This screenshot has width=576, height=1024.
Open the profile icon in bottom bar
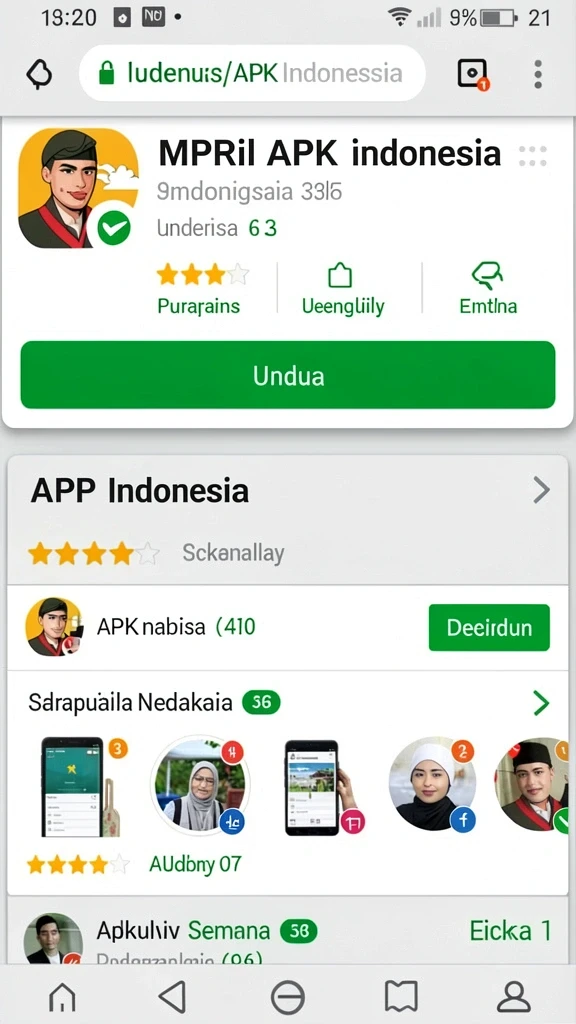pyautogui.click(x=514, y=997)
